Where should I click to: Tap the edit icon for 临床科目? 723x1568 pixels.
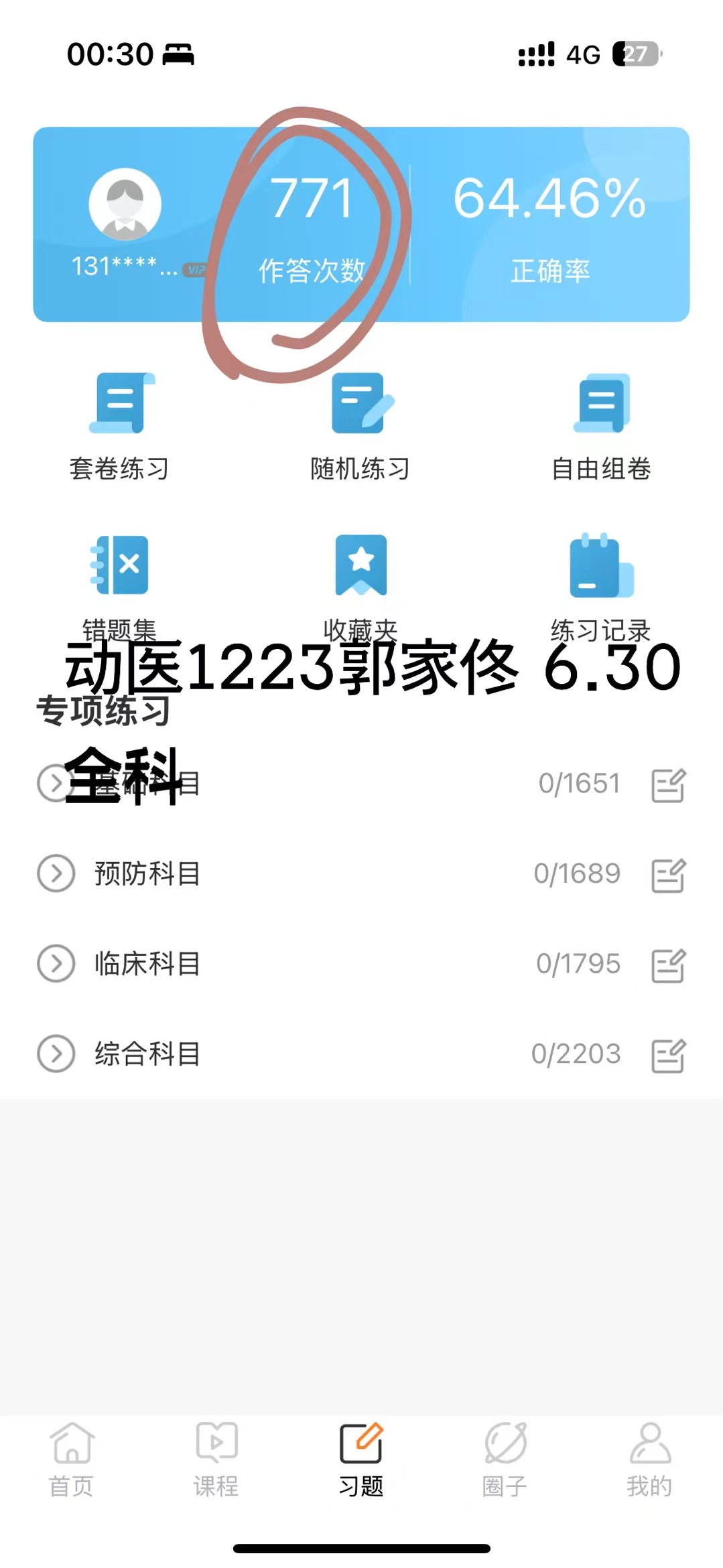coord(668,965)
